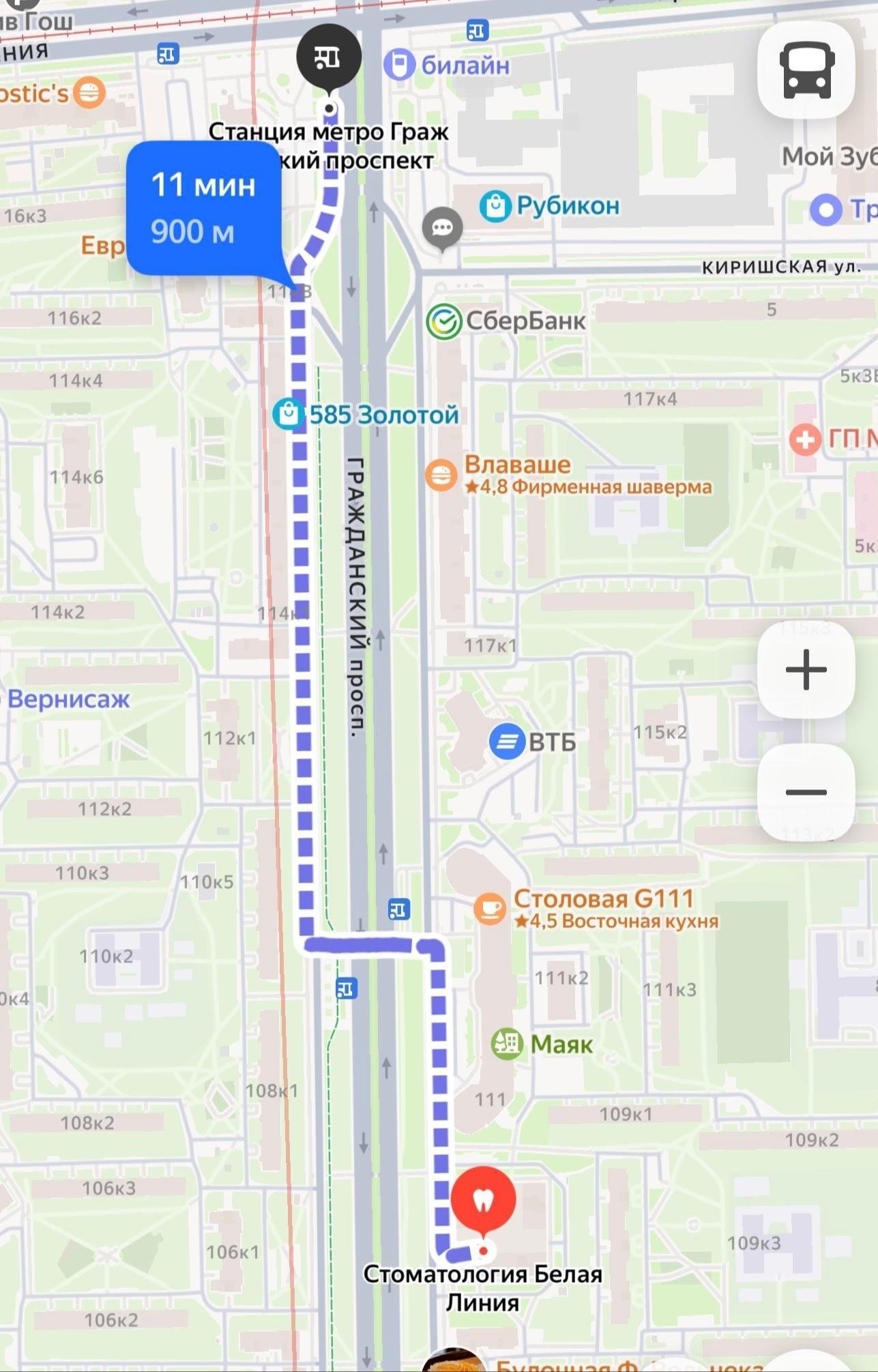Select the Стоматология Белая Линия destination pin
Viewport: 878px width, 1372px height.
point(484,1200)
